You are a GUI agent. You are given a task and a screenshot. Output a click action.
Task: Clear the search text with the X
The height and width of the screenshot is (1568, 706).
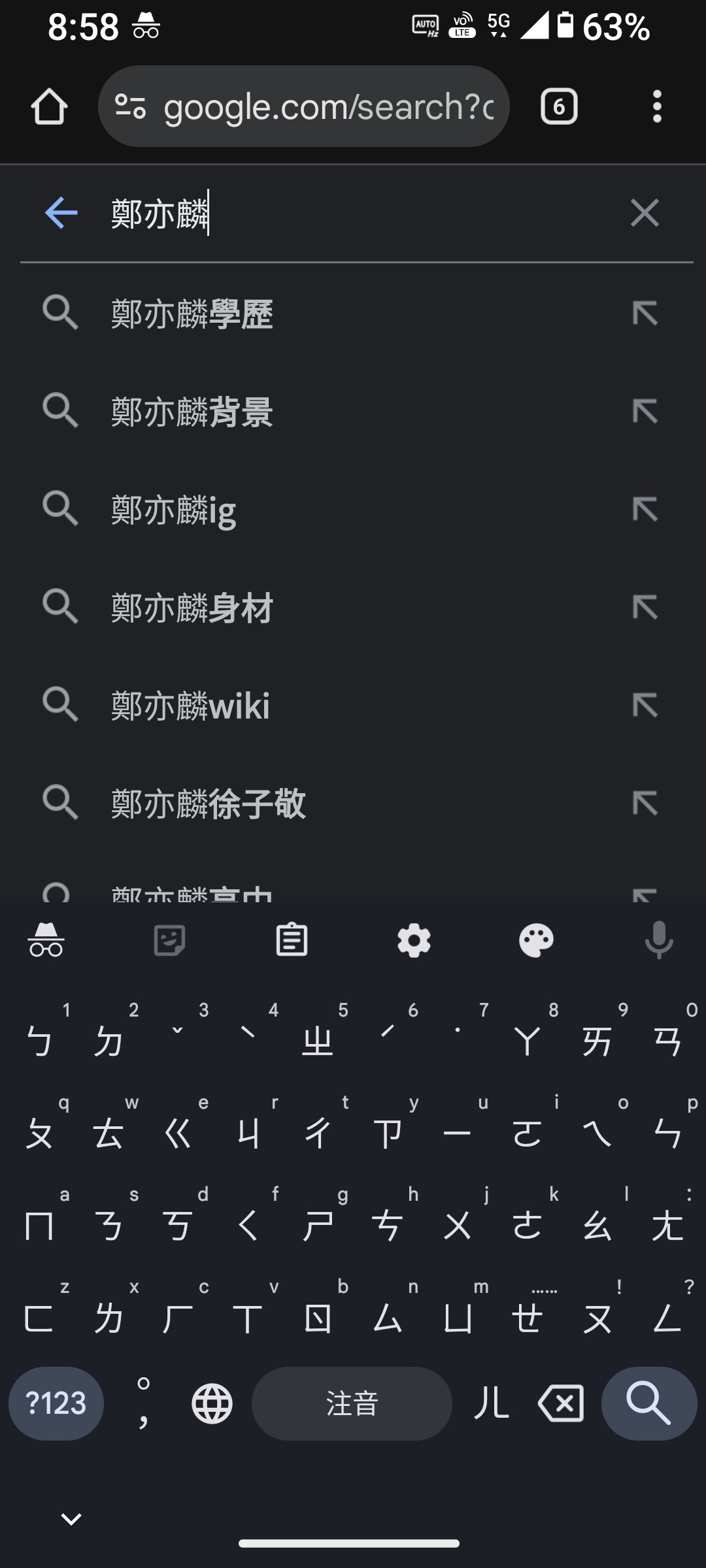[x=645, y=213]
